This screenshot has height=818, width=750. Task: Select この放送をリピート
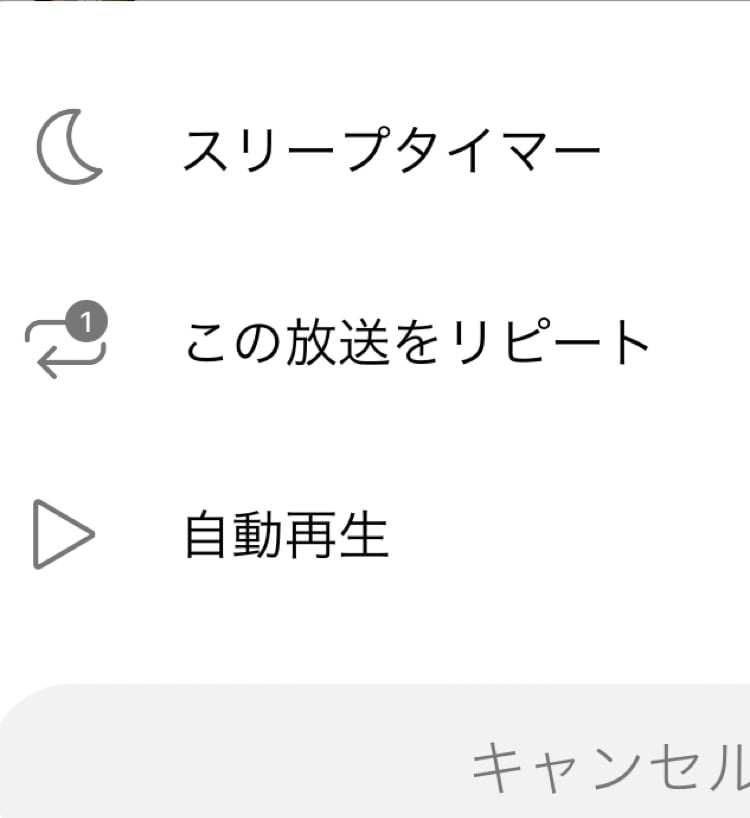[x=415, y=343]
